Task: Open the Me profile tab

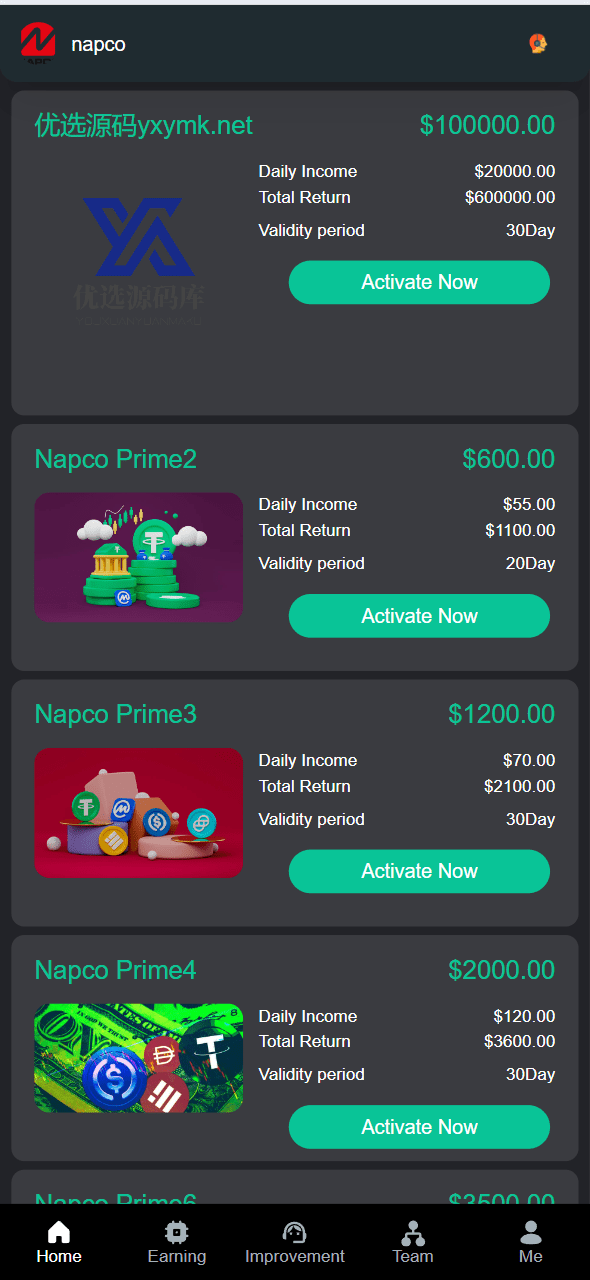Action: 531,1243
